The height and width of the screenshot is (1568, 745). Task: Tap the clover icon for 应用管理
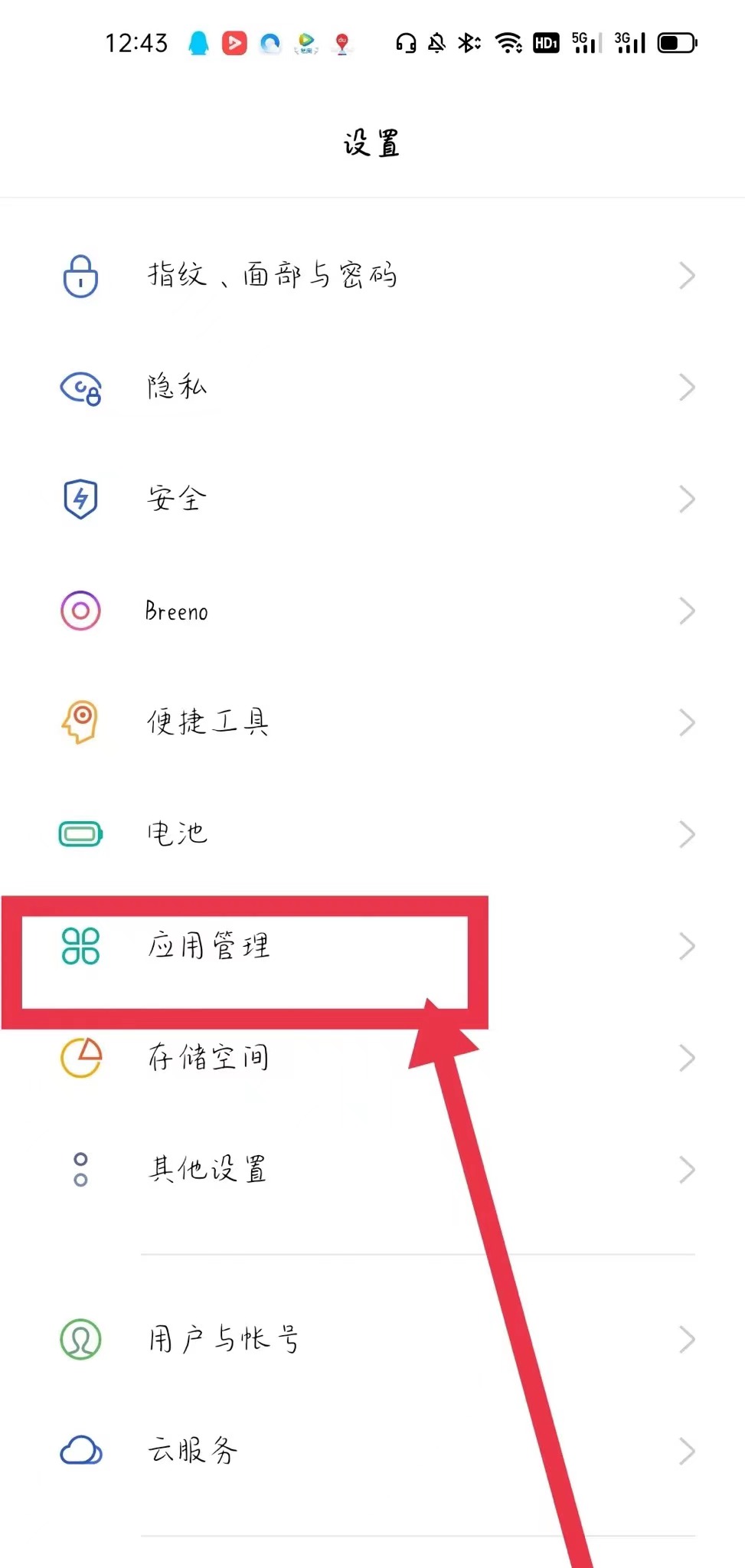coord(80,948)
